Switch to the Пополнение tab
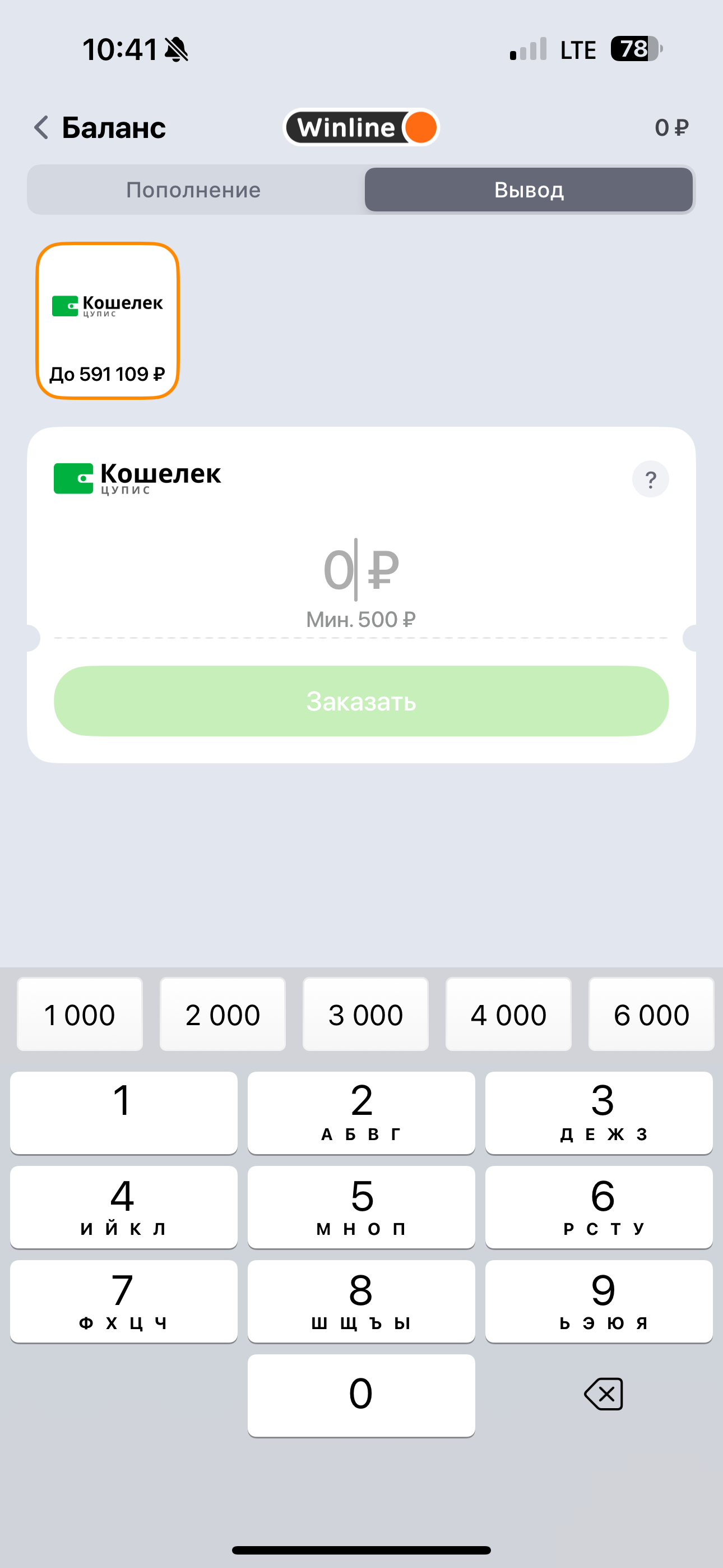 point(193,190)
